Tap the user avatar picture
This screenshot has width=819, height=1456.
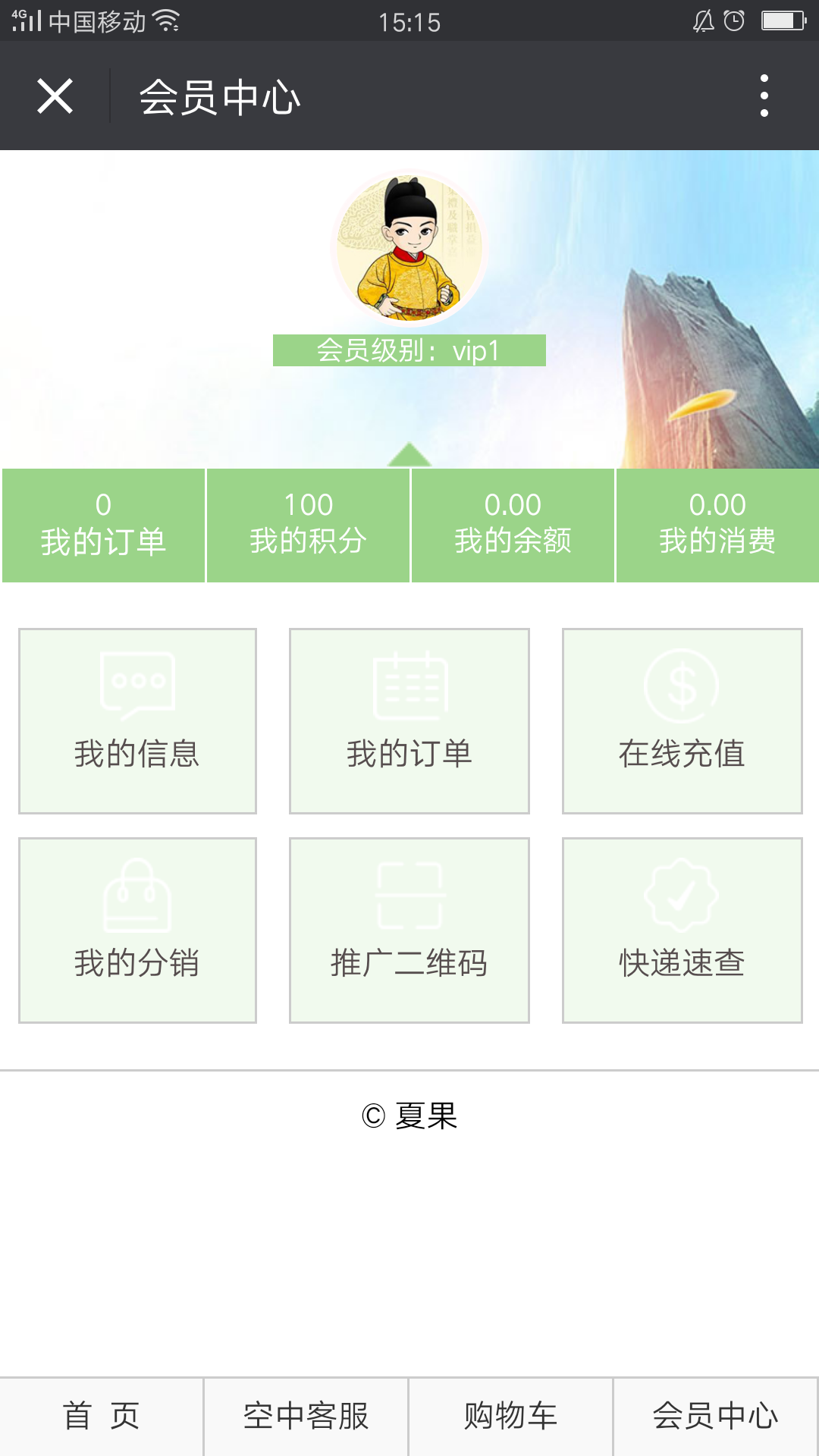point(409,248)
